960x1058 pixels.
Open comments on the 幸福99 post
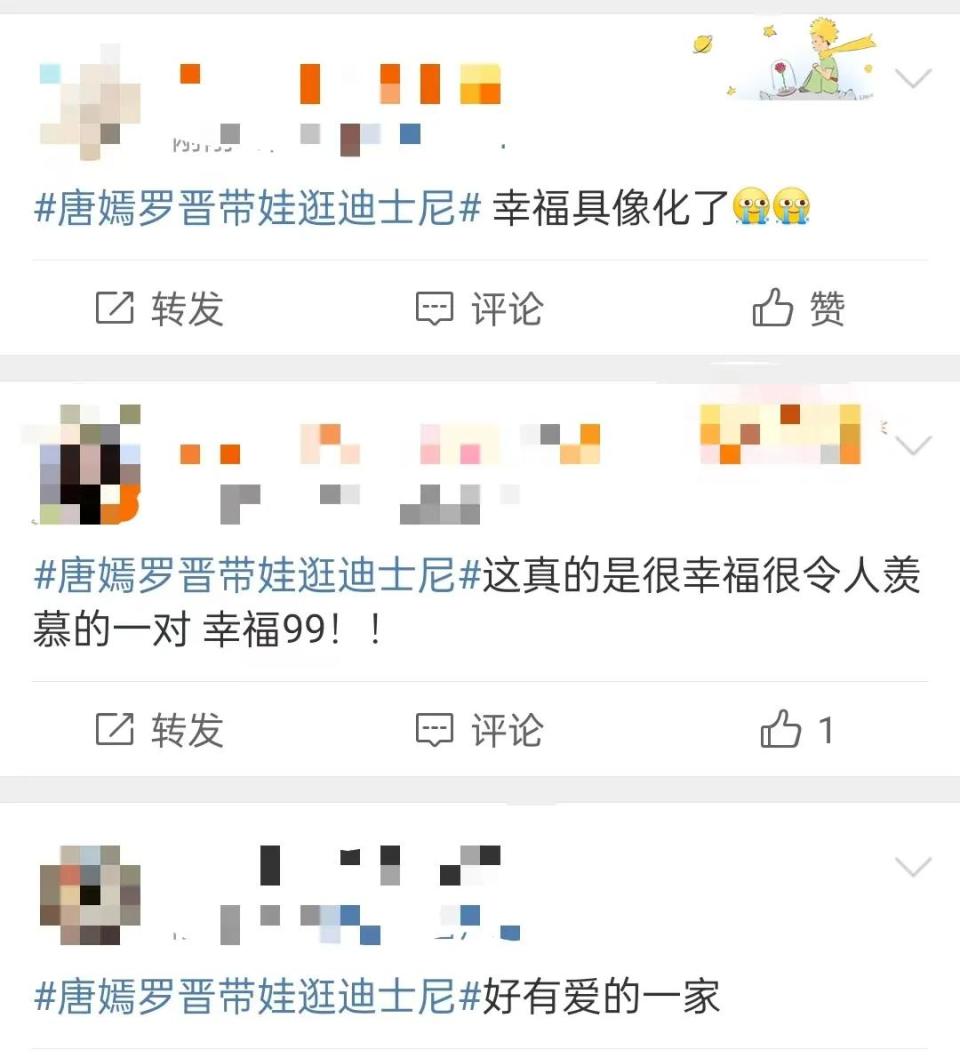click(x=479, y=730)
